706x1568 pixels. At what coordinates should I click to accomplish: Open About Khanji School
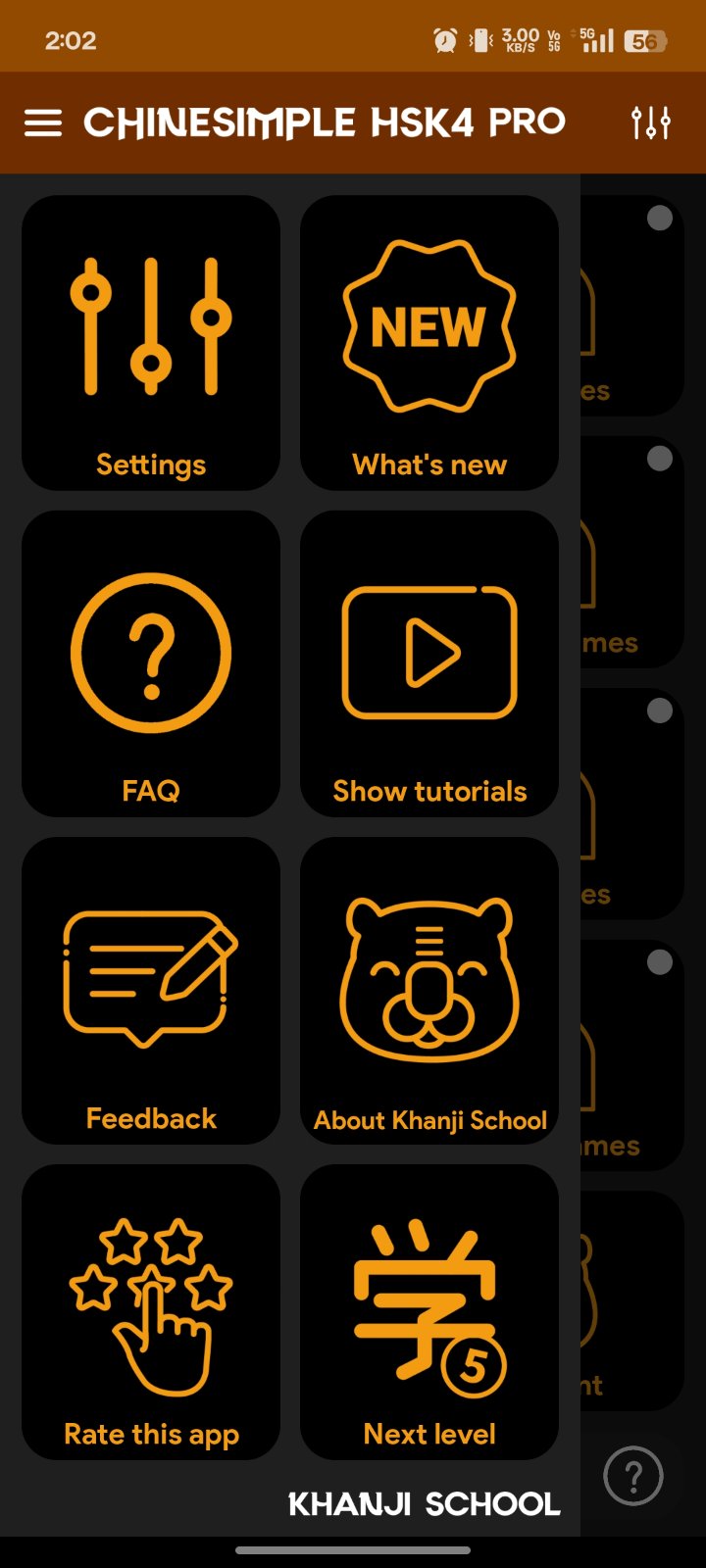tap(429, 990)
